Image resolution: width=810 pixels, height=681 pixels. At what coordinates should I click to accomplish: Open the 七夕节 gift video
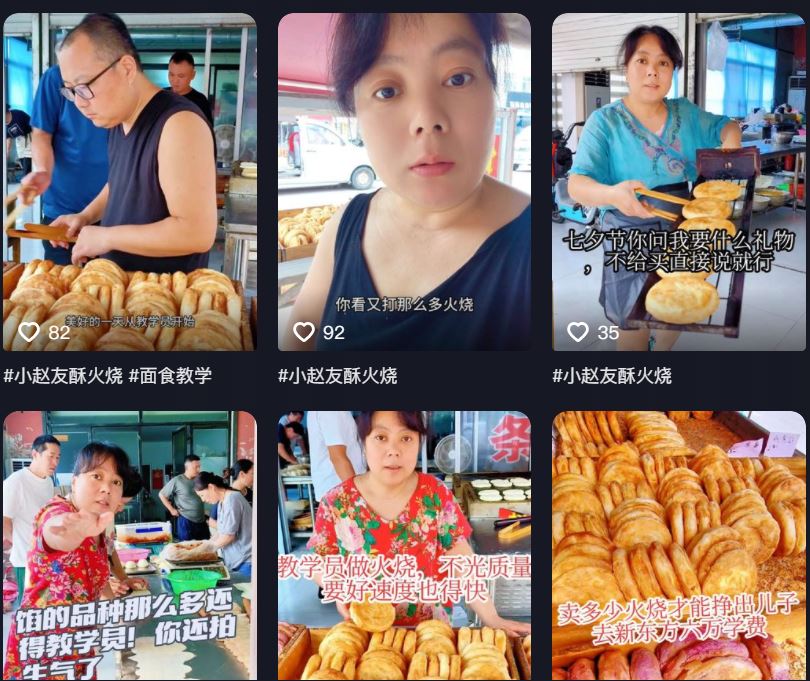679,182
